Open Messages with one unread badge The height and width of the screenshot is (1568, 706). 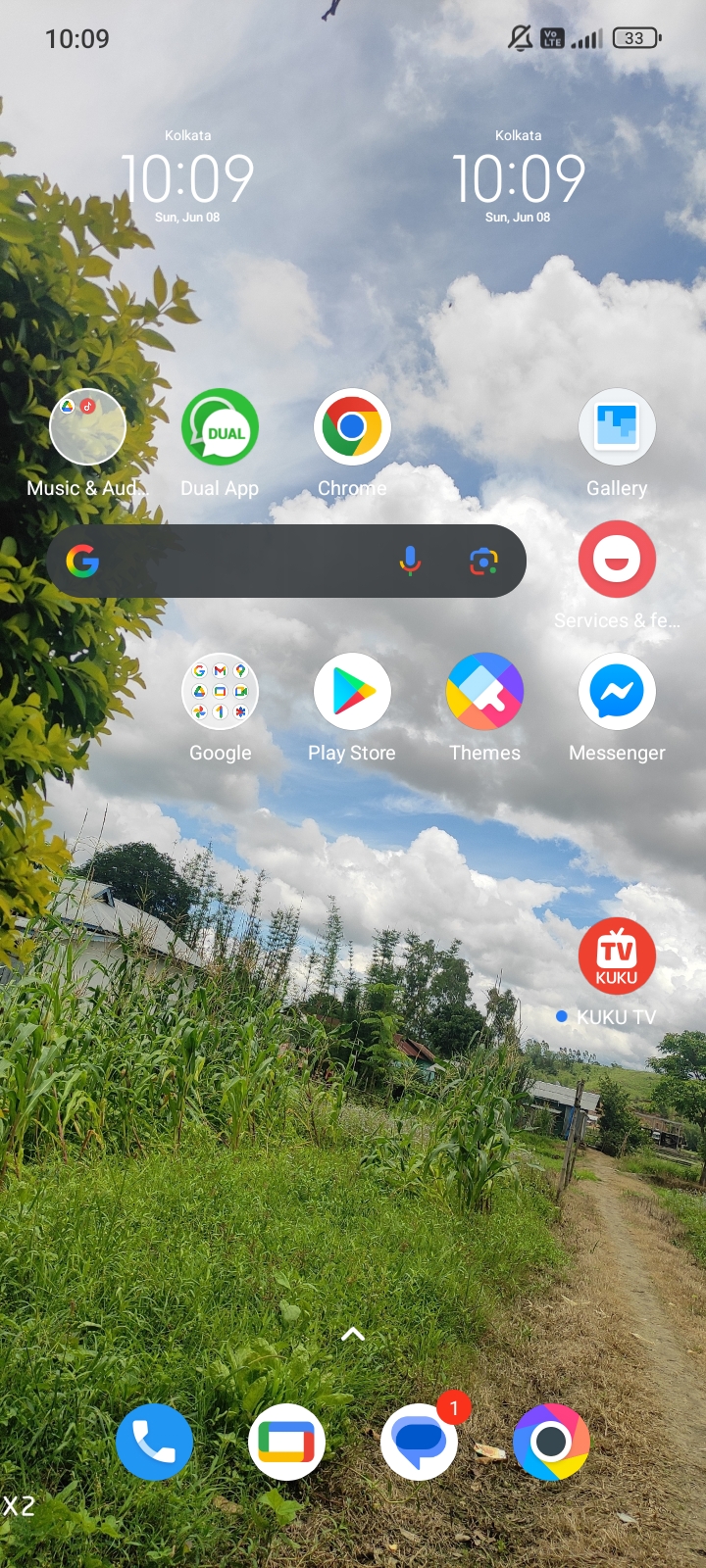pos(419,1443)
